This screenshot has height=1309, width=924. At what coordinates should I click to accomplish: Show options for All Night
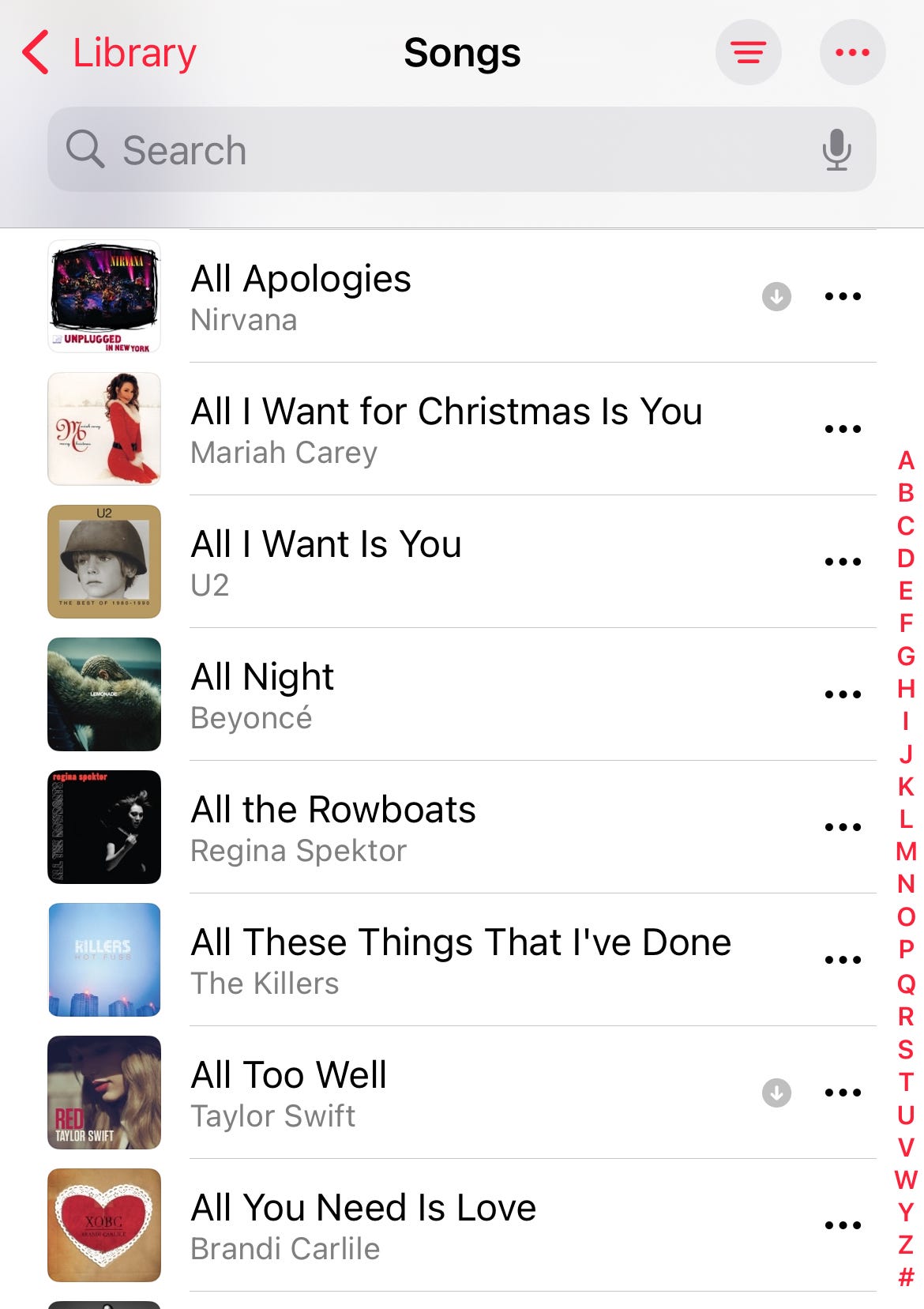click(843, 694)
